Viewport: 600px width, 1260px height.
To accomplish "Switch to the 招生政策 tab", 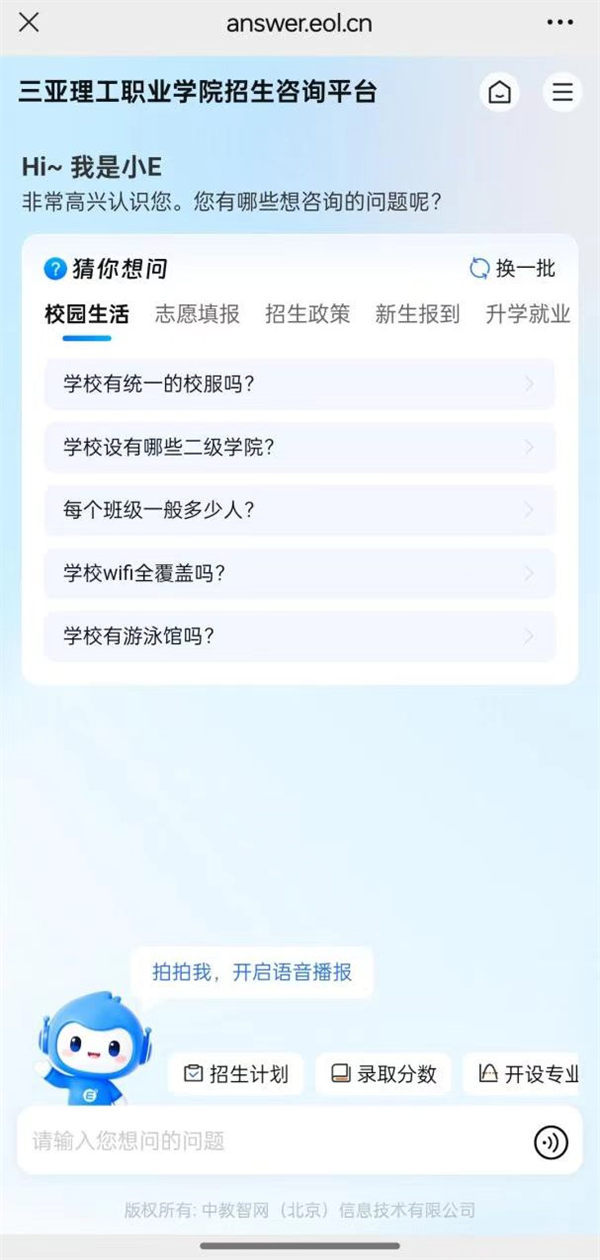I will (307, 314).
